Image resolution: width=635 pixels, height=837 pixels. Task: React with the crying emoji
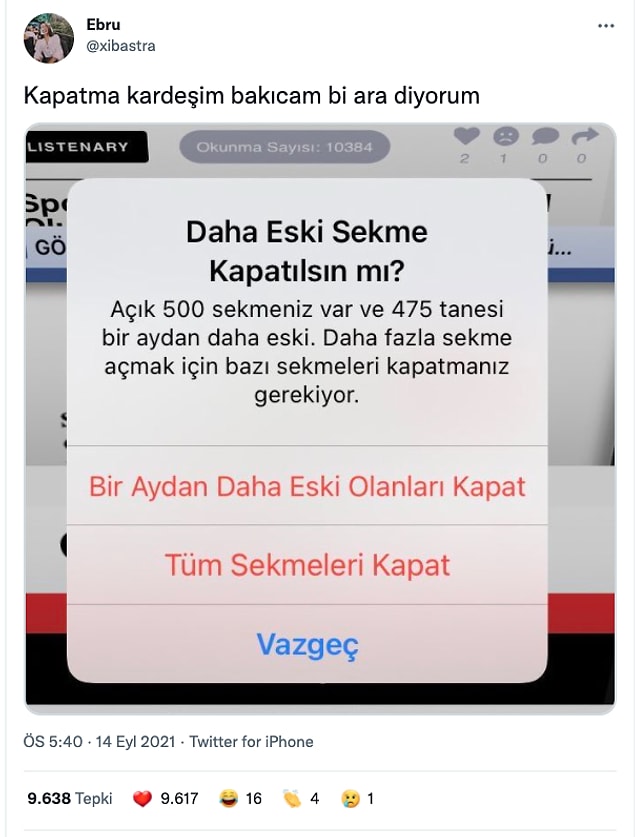350,798
